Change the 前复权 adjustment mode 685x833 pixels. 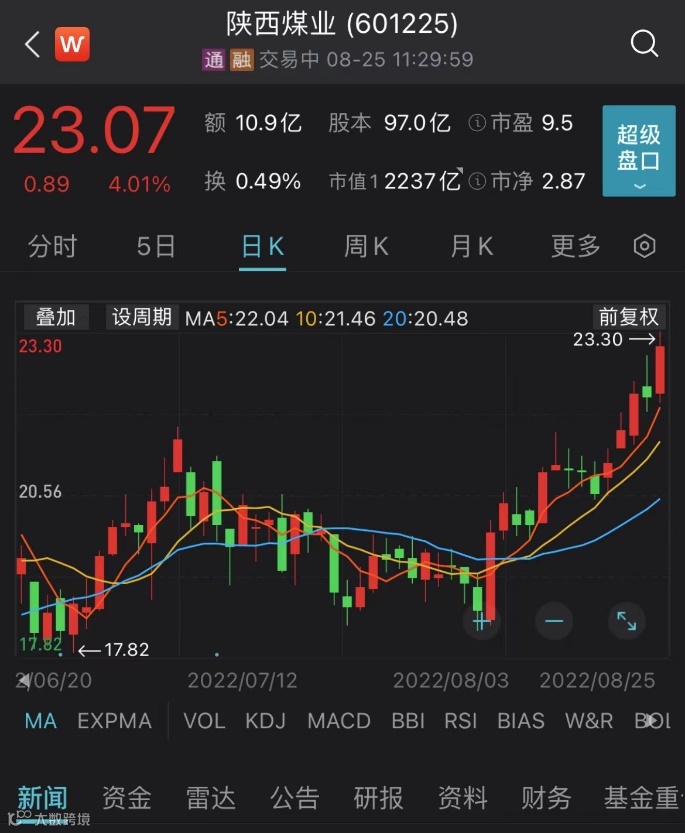(x=628, y=317)
